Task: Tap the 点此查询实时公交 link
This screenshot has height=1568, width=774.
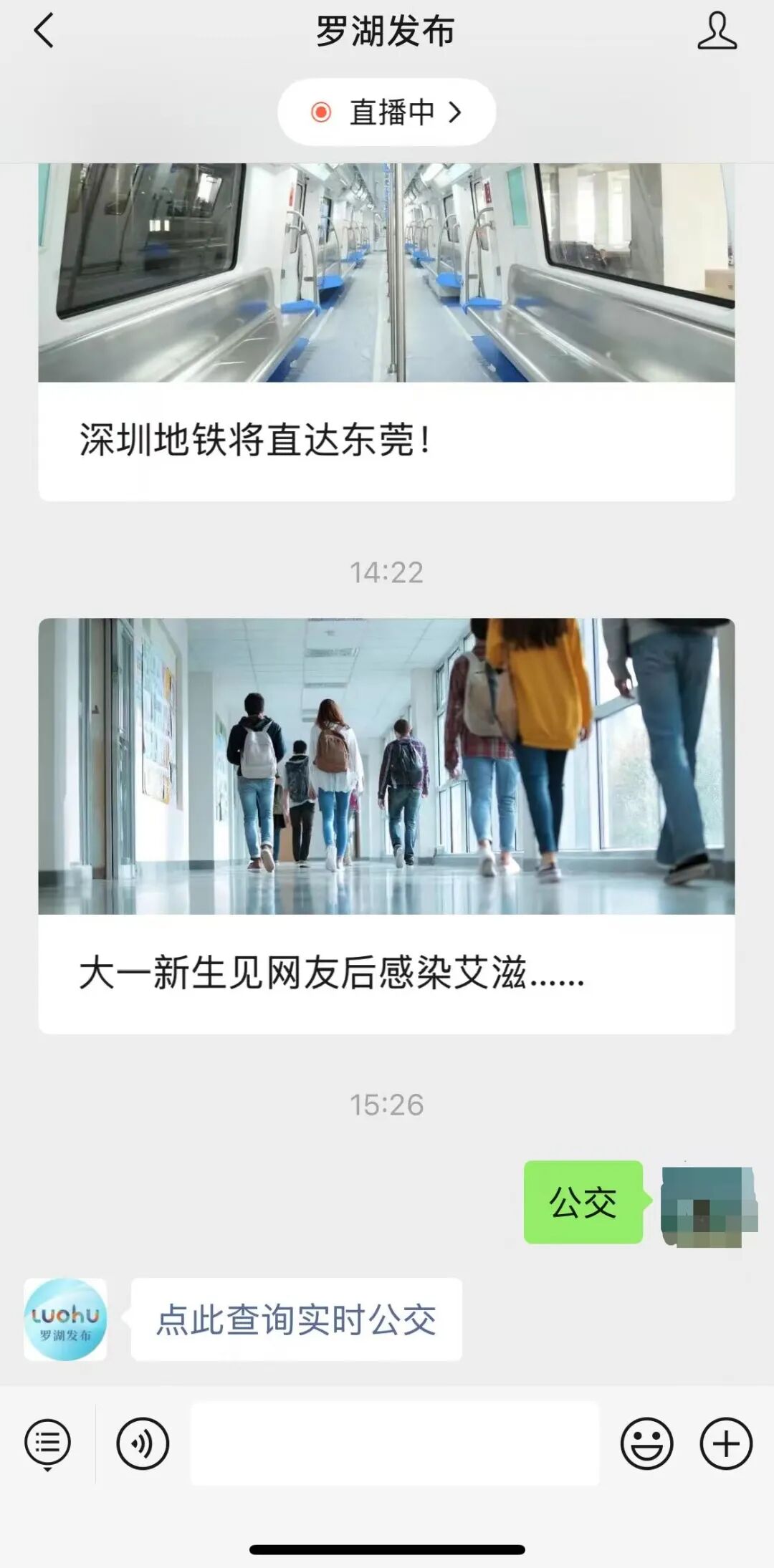Action: click(296, 1319)
